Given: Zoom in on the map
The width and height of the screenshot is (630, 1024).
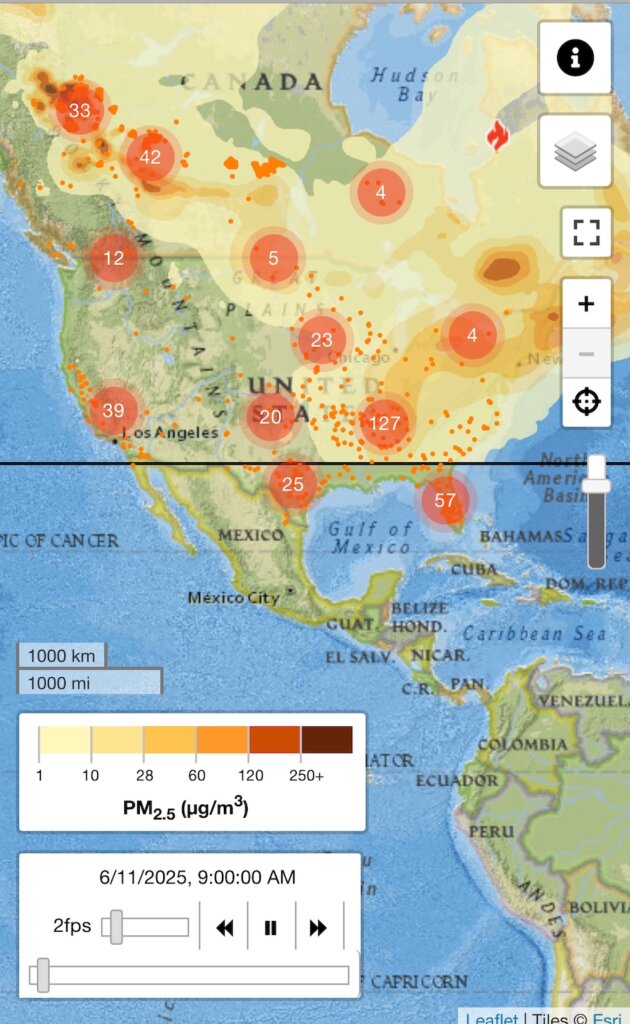Looking at the screenshot, I should tap(586, 303).
